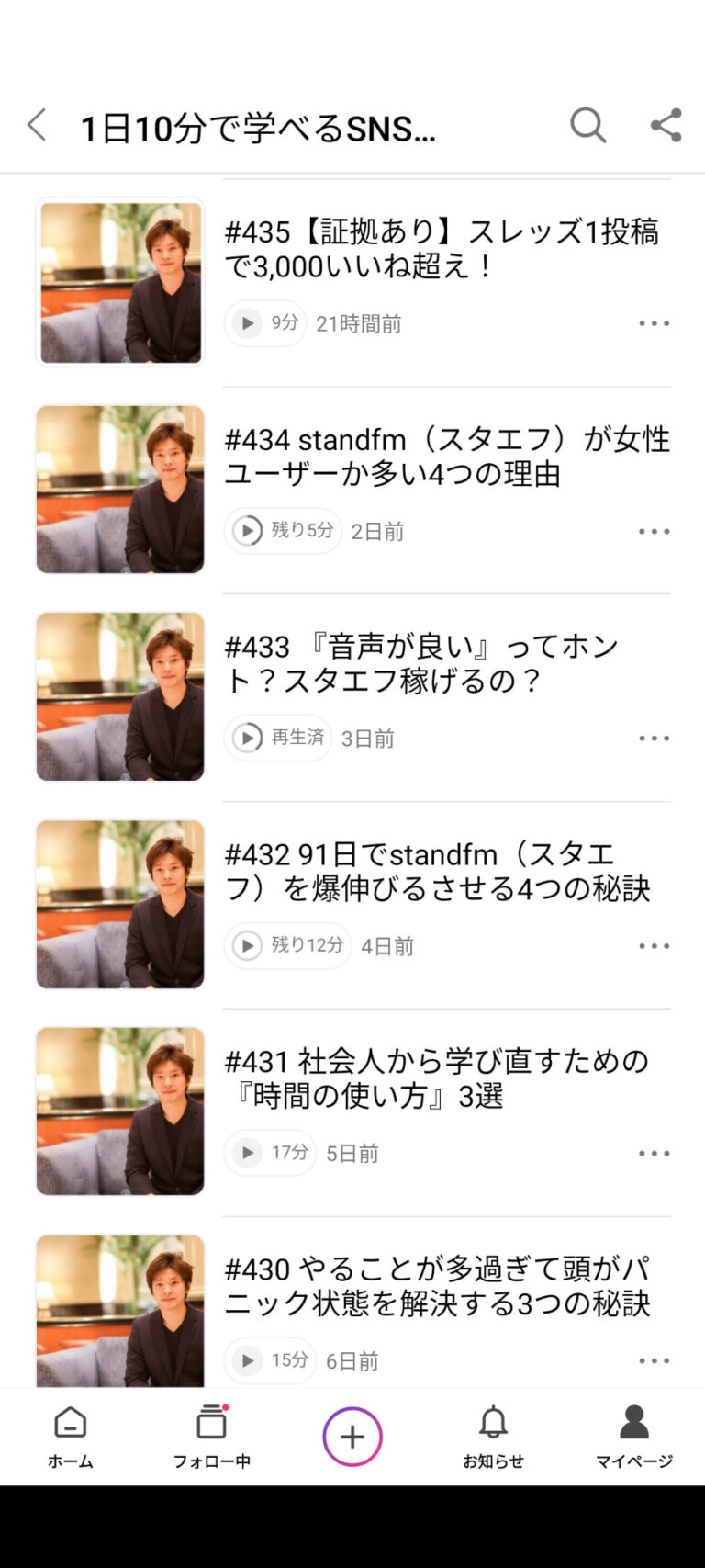Resume episode #434 with 残り5分 left
The image size is (705, 1568).
[283, 531]
